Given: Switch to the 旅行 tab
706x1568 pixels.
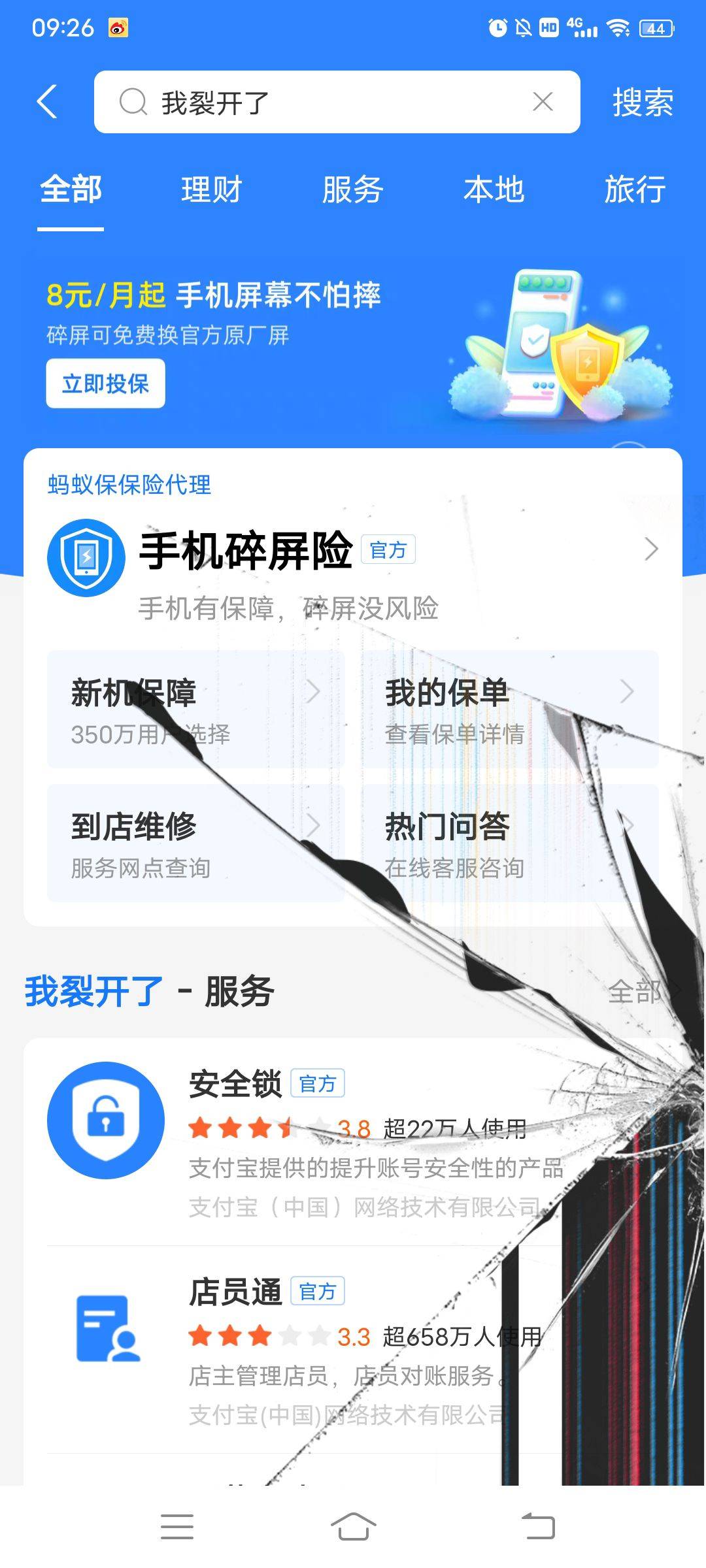Looking at the screenshot, I should tap(635, 190).
